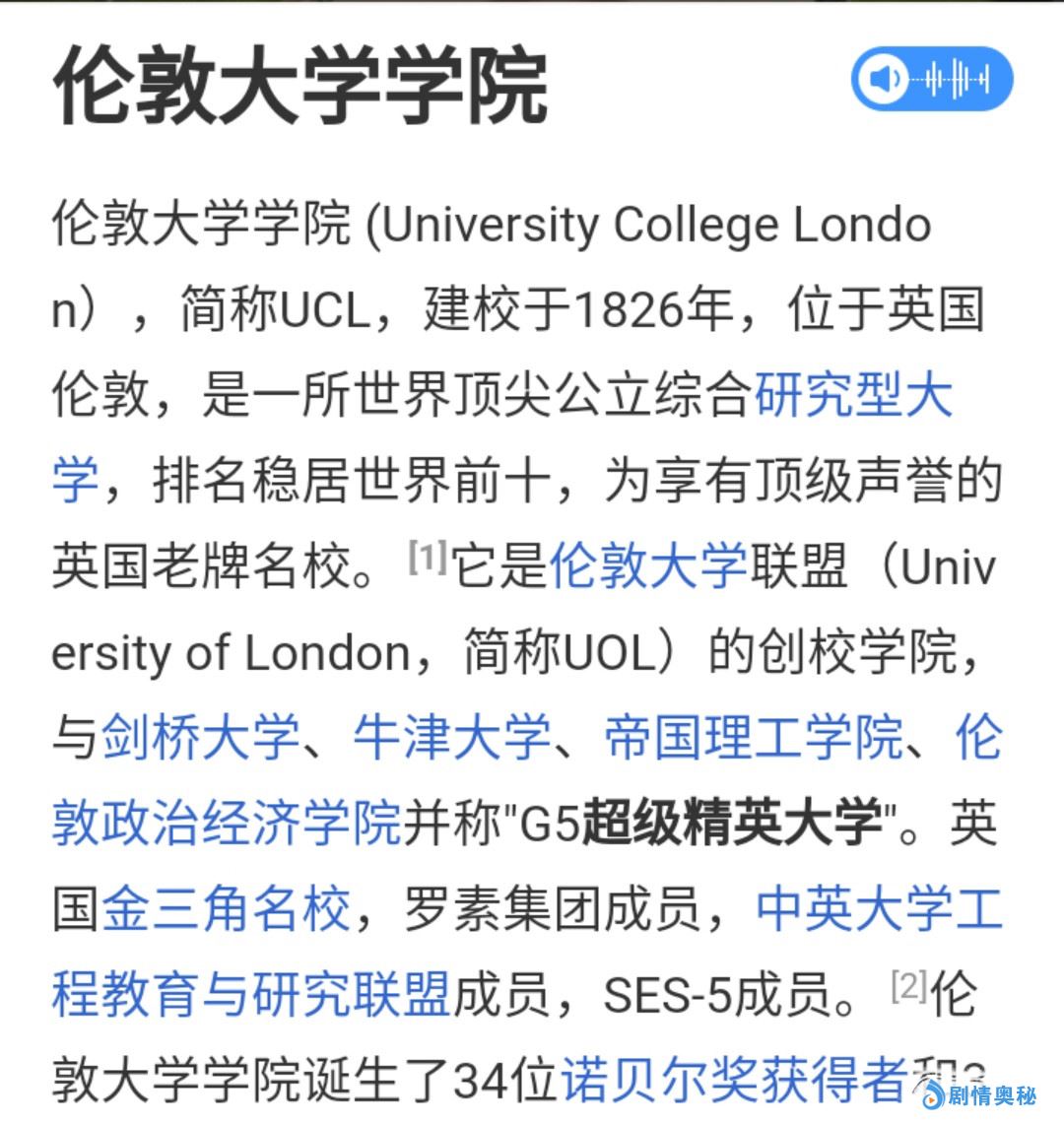The image size is (1064, 1125).
Task: Go to the 帝国理工学院 page
Action: click(753, 739)
